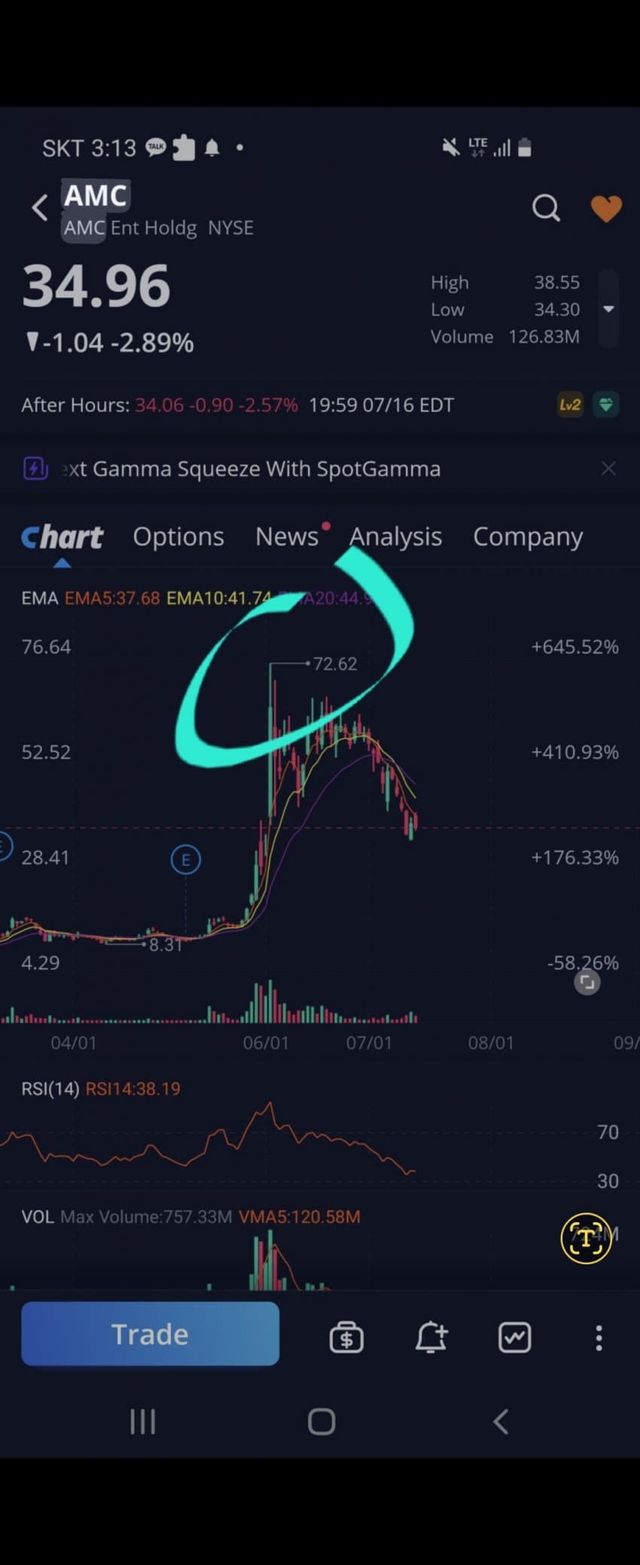Open the three-dot overflow menu
Screen dimensions: 640x1565
coord(599,1337)
